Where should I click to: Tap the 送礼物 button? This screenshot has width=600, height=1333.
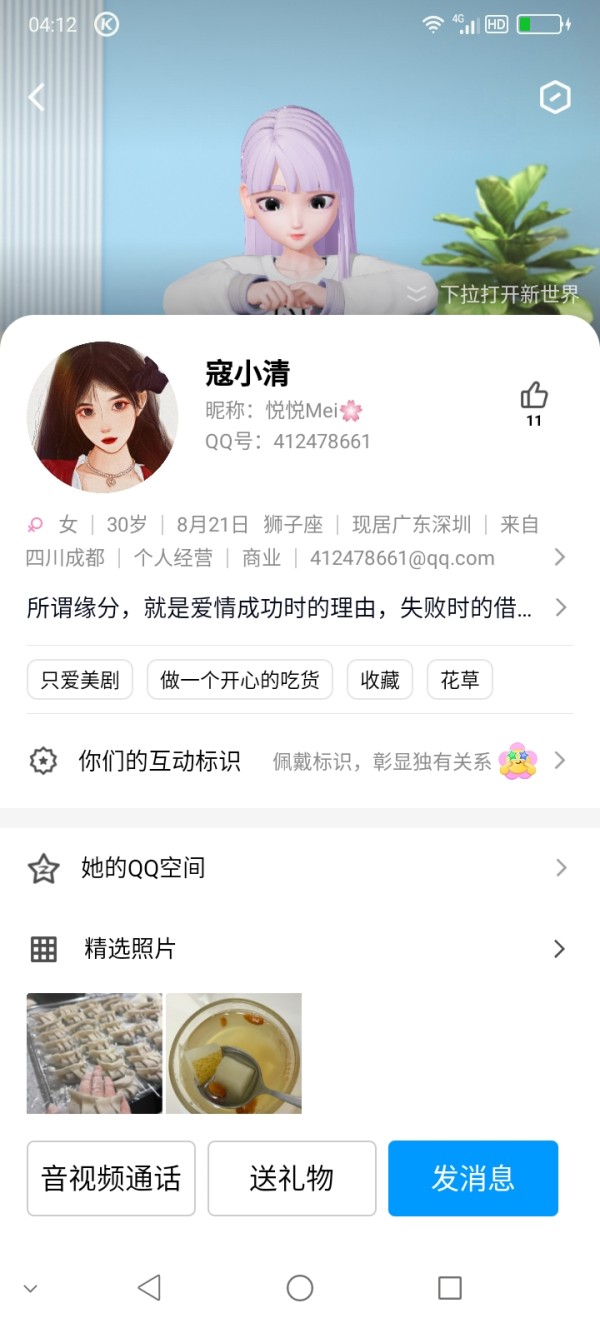point(292,1178)
